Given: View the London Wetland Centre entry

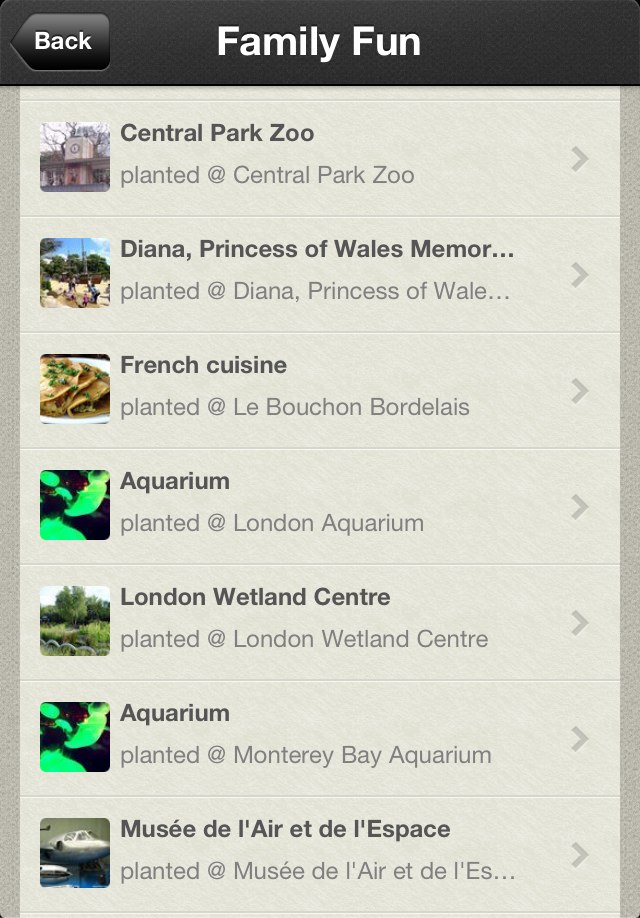Looking at the screenshot, I should tap(318, 621).
